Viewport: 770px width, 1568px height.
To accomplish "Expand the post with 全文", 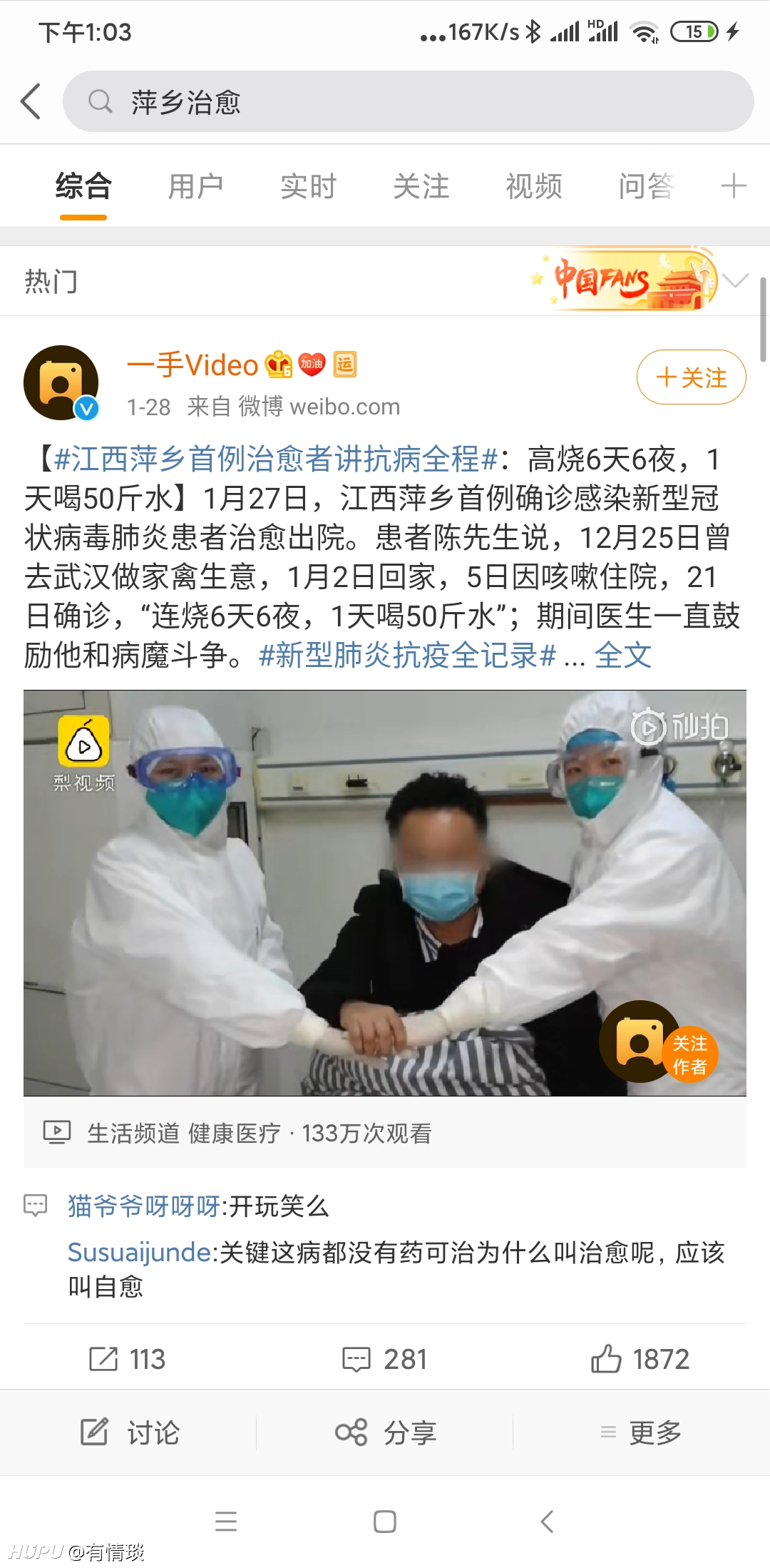I will point(623,655).
